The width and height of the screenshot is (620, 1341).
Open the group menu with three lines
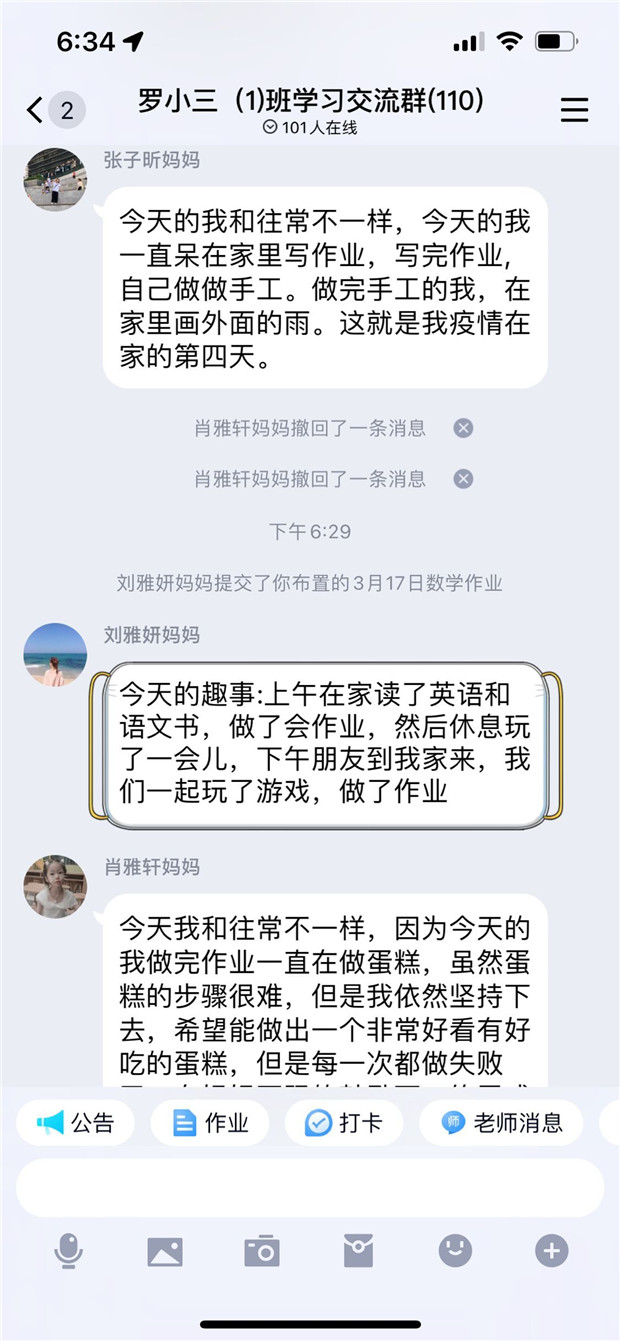[x=574, y=110]
